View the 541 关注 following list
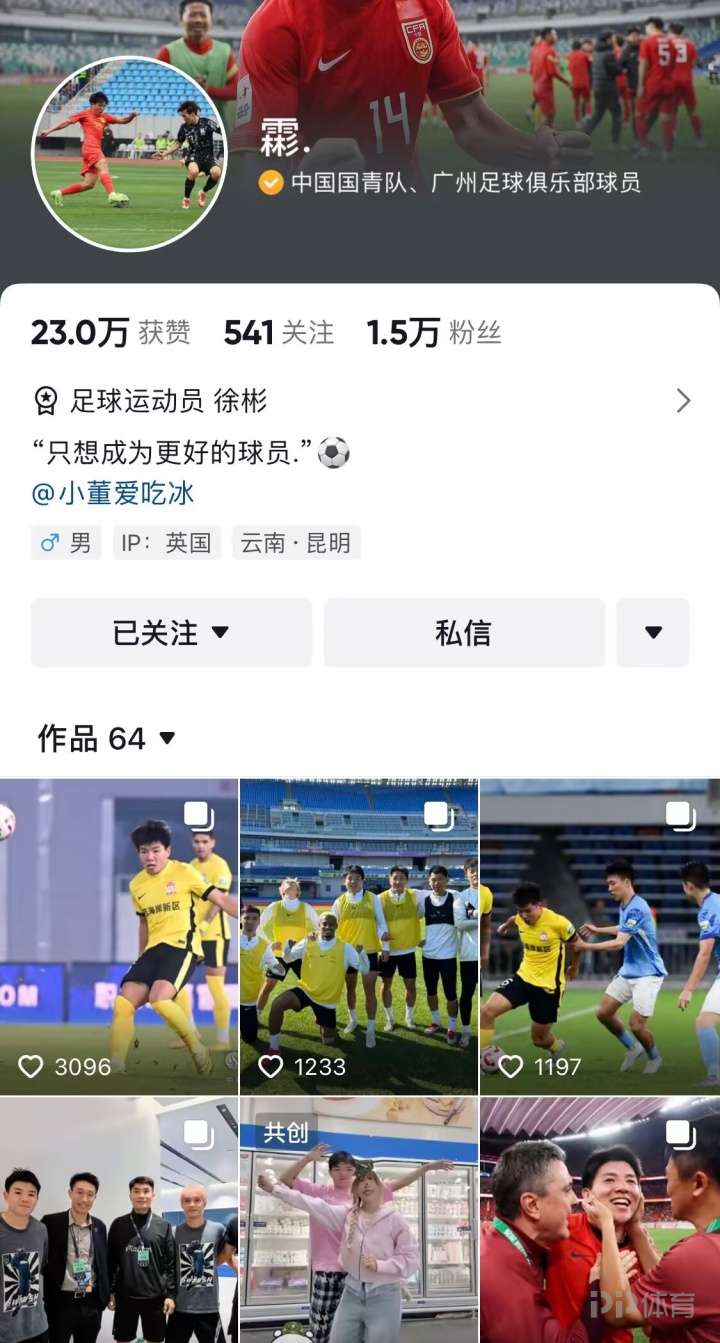Viewport: 720px width, 1343px height. pos(279,333)
